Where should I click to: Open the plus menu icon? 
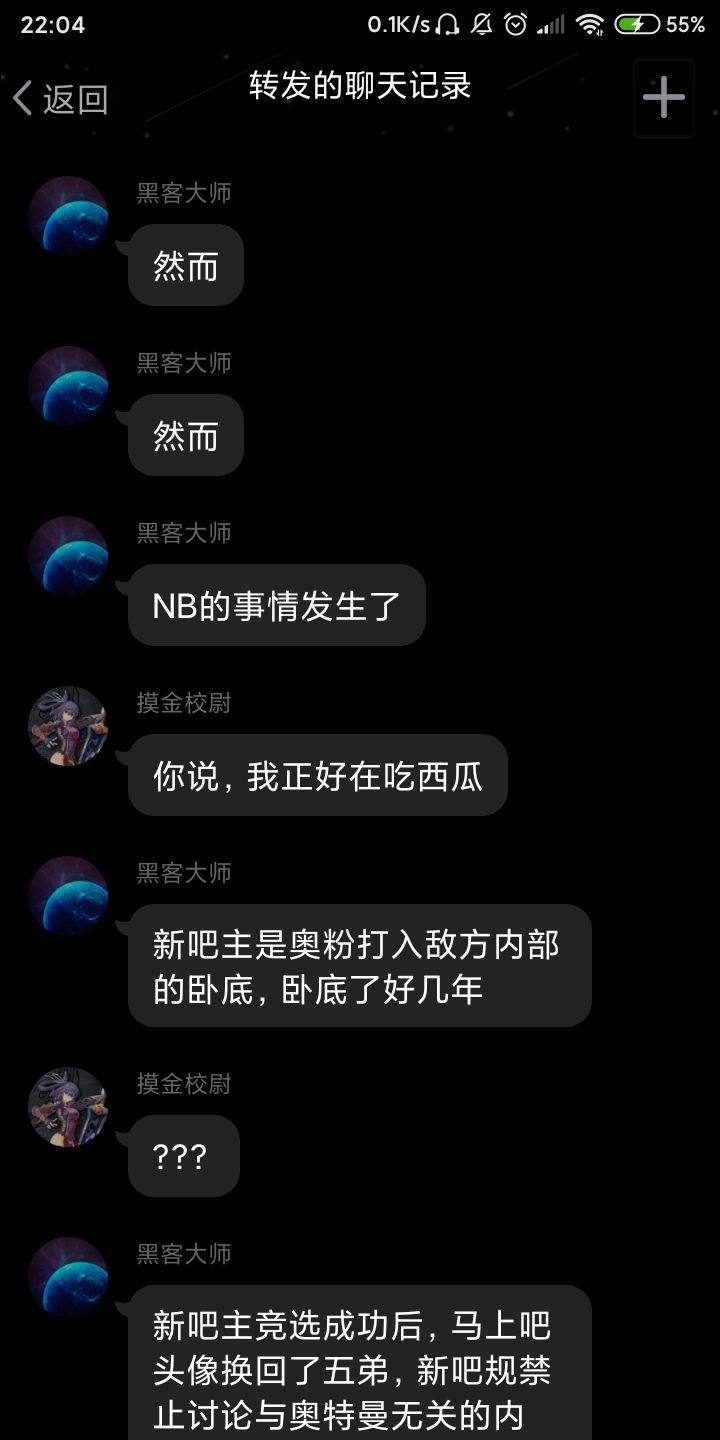(663, 98)
